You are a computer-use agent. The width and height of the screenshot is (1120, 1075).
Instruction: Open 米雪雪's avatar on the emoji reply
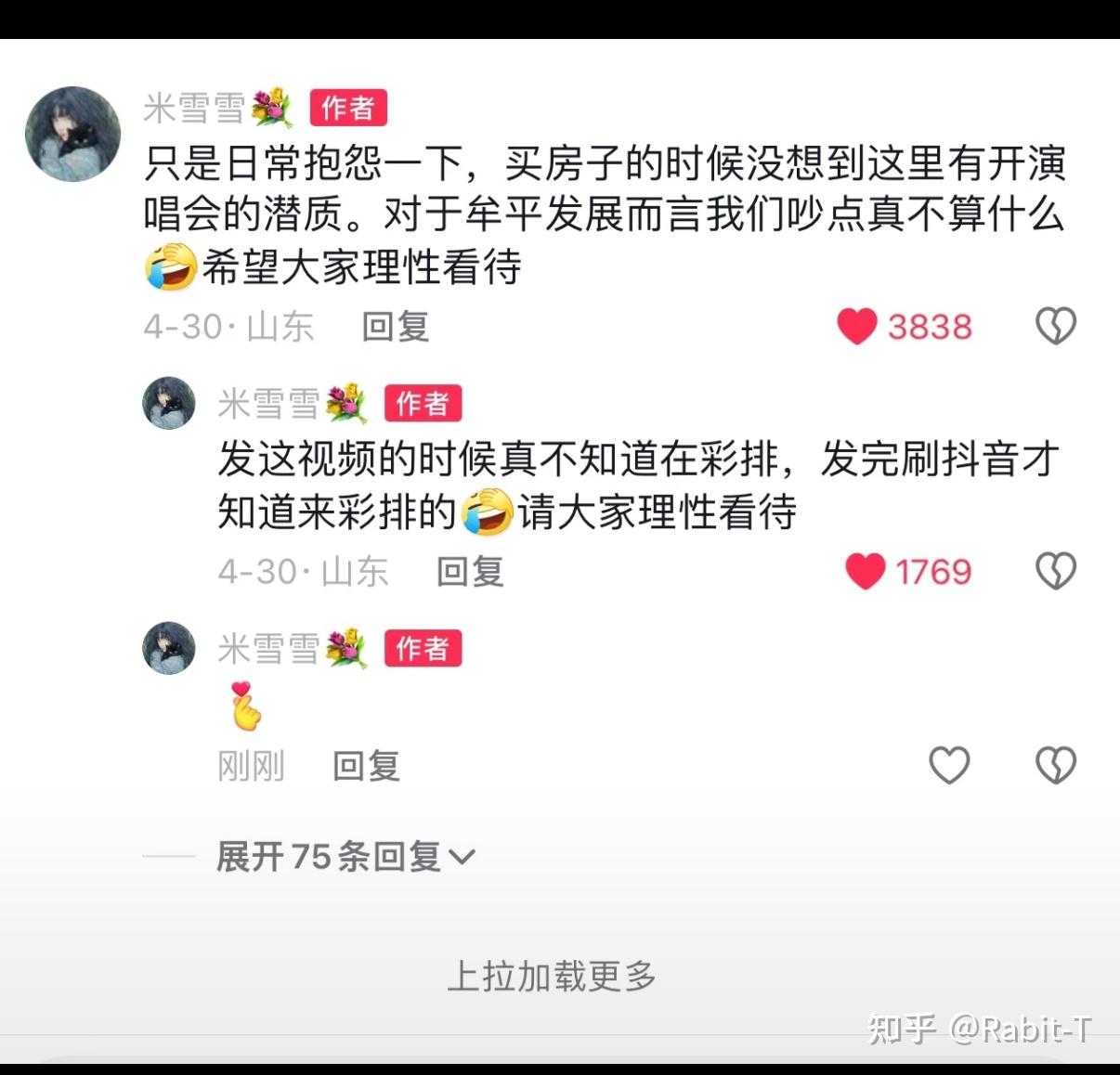coord(169,648)
